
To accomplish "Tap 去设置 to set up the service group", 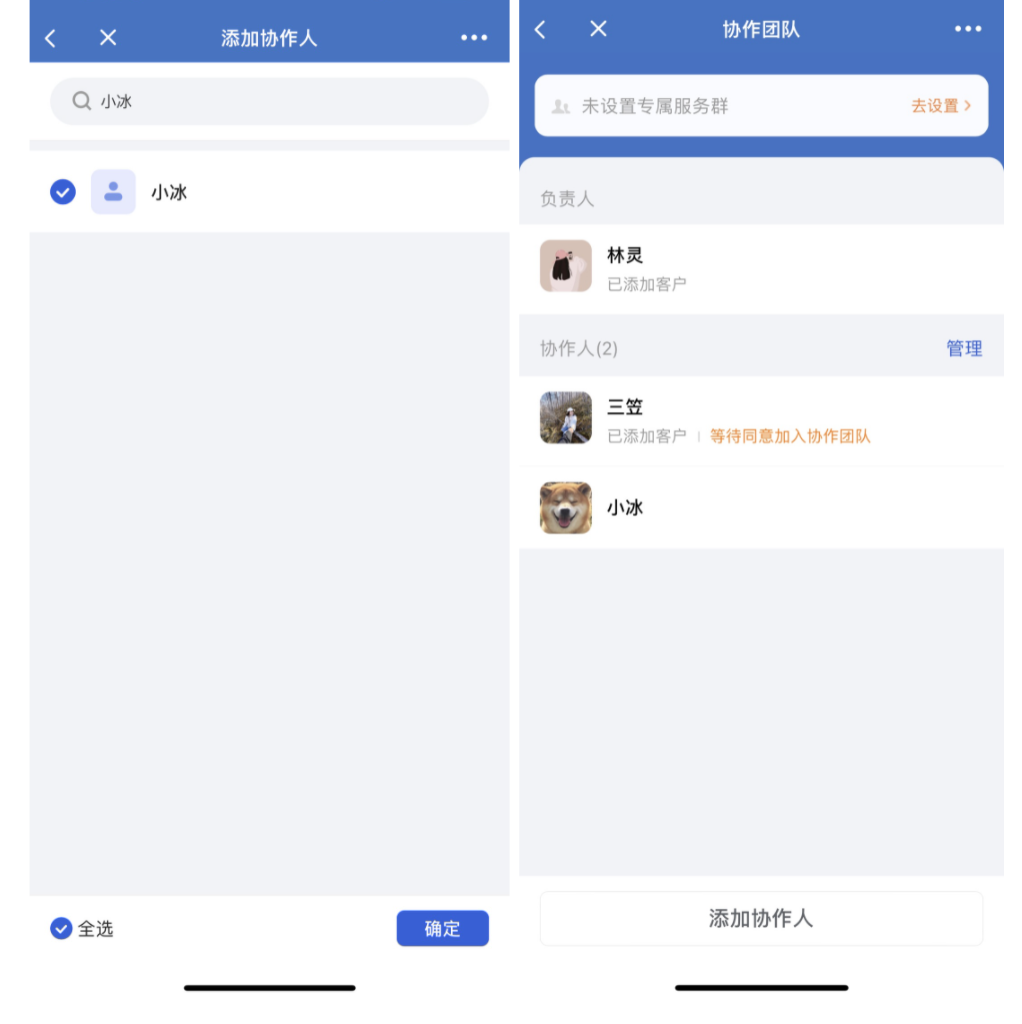I will [x=940, y=106].
